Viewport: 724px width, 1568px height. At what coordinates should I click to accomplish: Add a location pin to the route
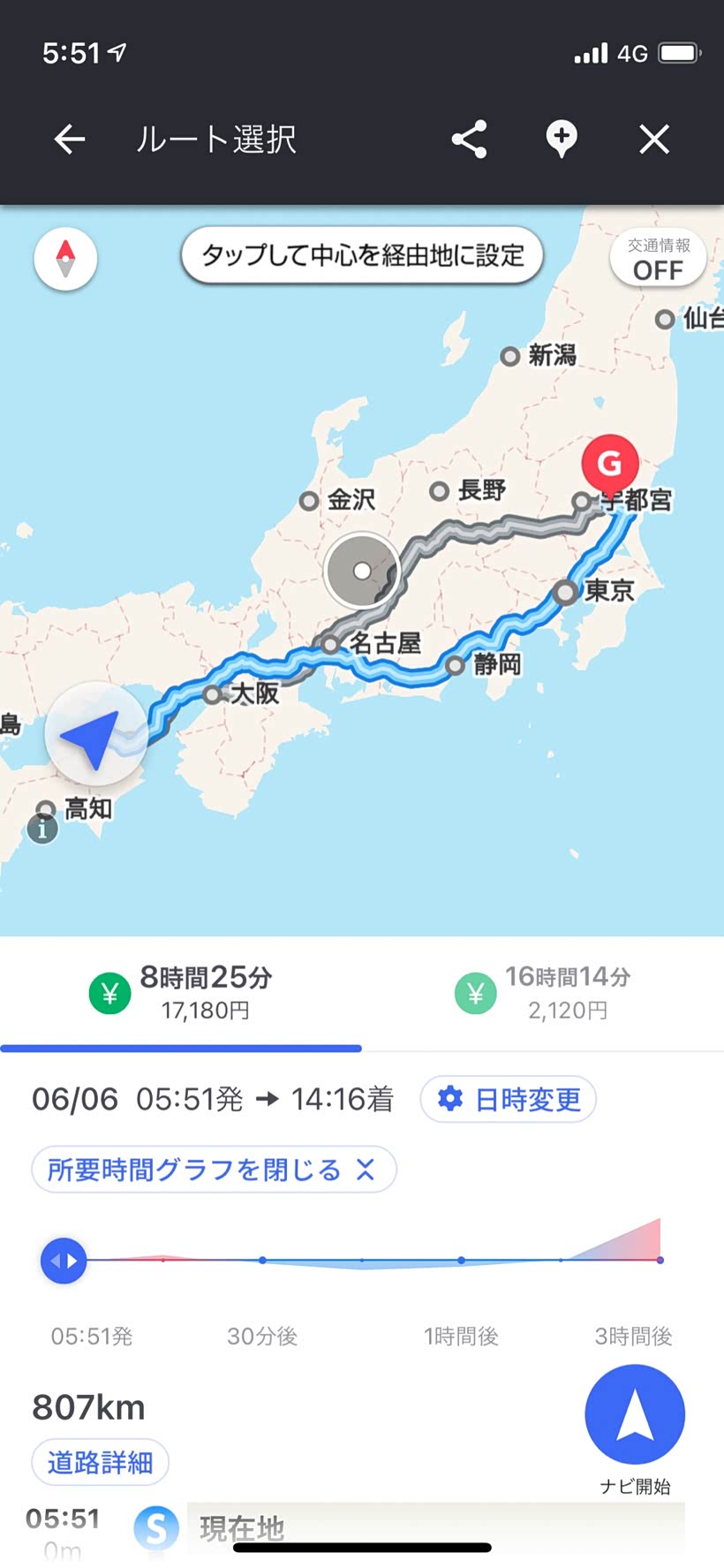(562, 140)
